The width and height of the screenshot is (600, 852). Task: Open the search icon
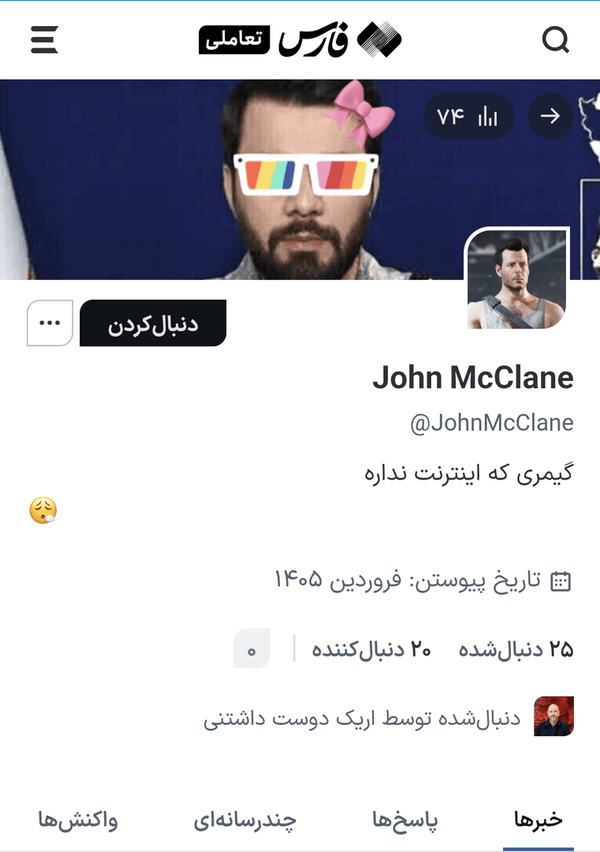pyautogui.click(x=556, y=40)
